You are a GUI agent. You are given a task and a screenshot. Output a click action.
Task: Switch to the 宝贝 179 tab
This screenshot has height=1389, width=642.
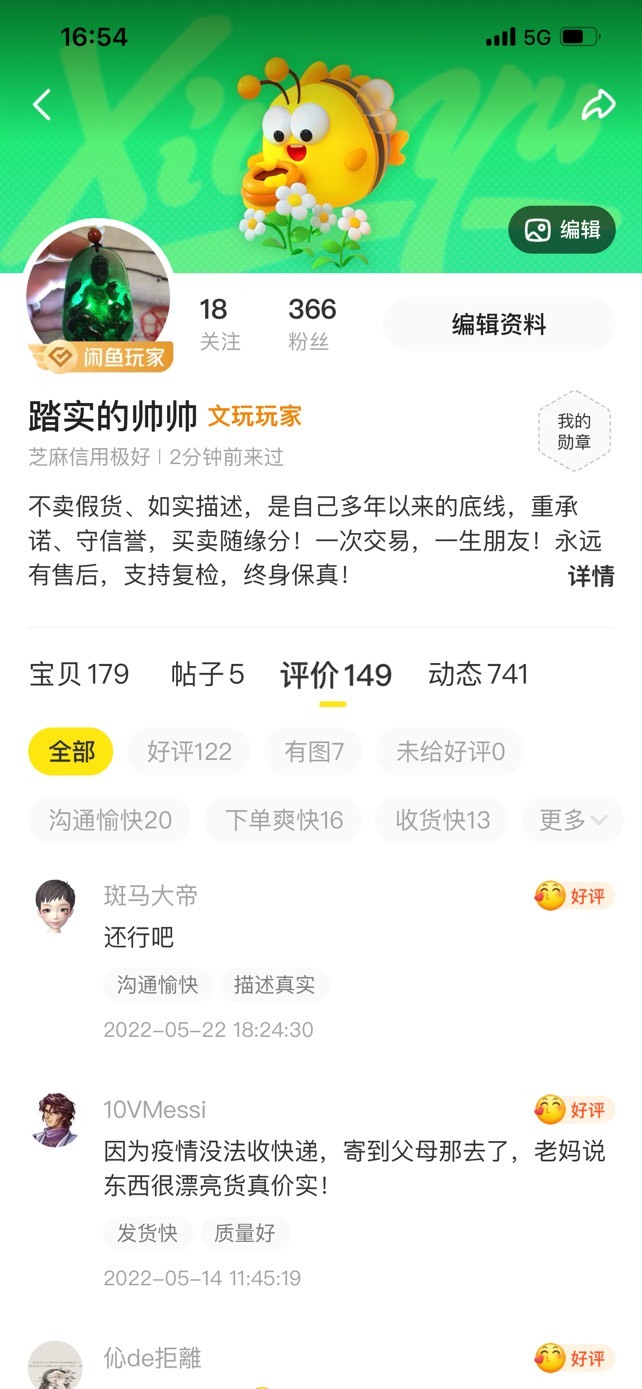coord(79,674)
